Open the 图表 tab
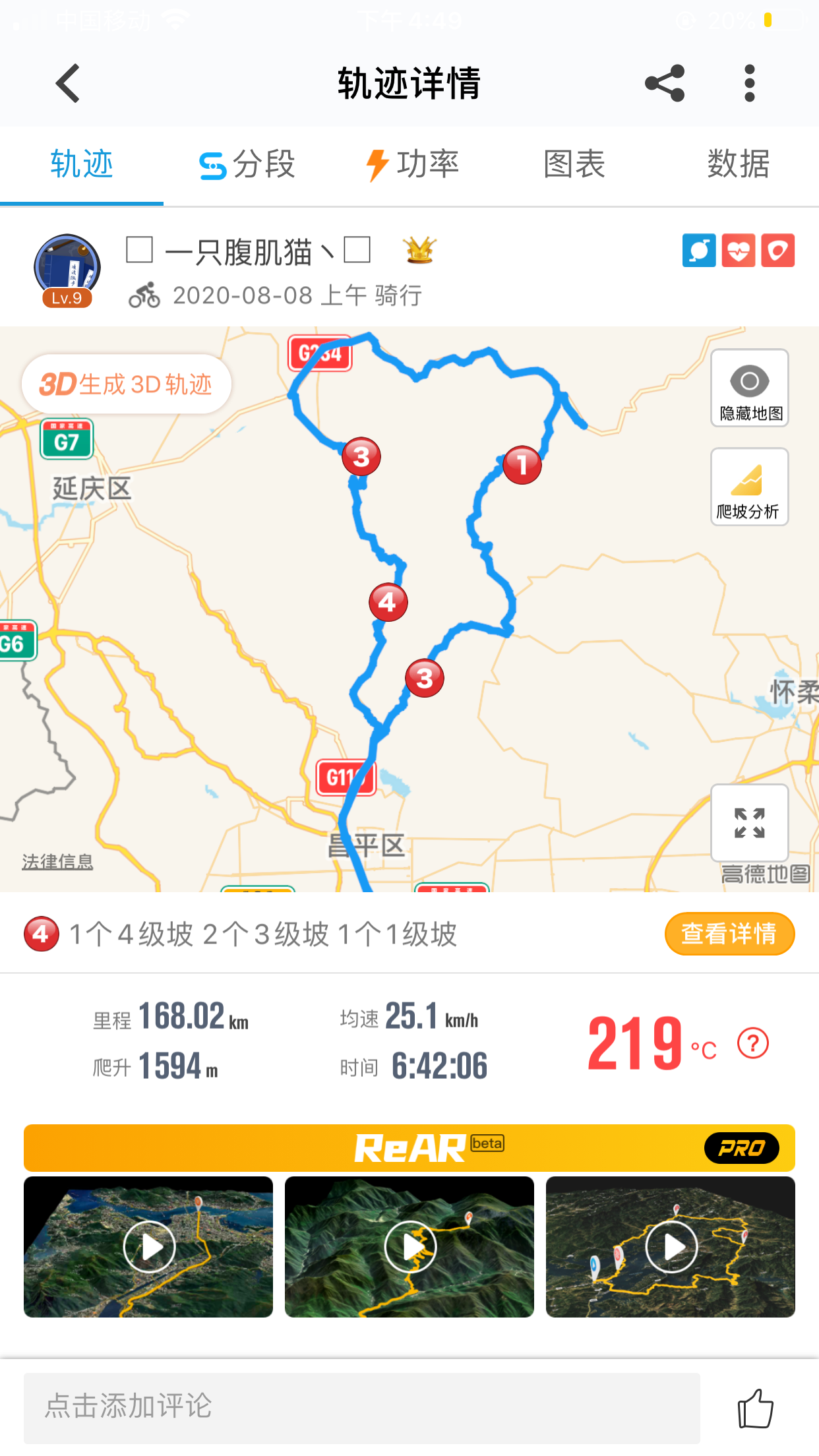The width and height of the screenshot is (819, 1456). pyautogui.click(x=574, y=165)
